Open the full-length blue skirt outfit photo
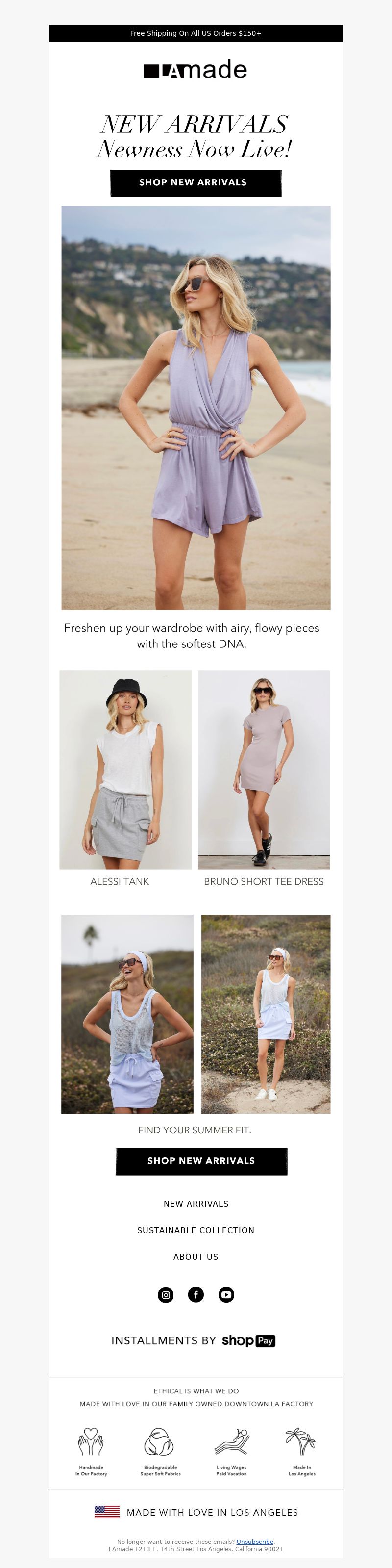 [266, 1013]
